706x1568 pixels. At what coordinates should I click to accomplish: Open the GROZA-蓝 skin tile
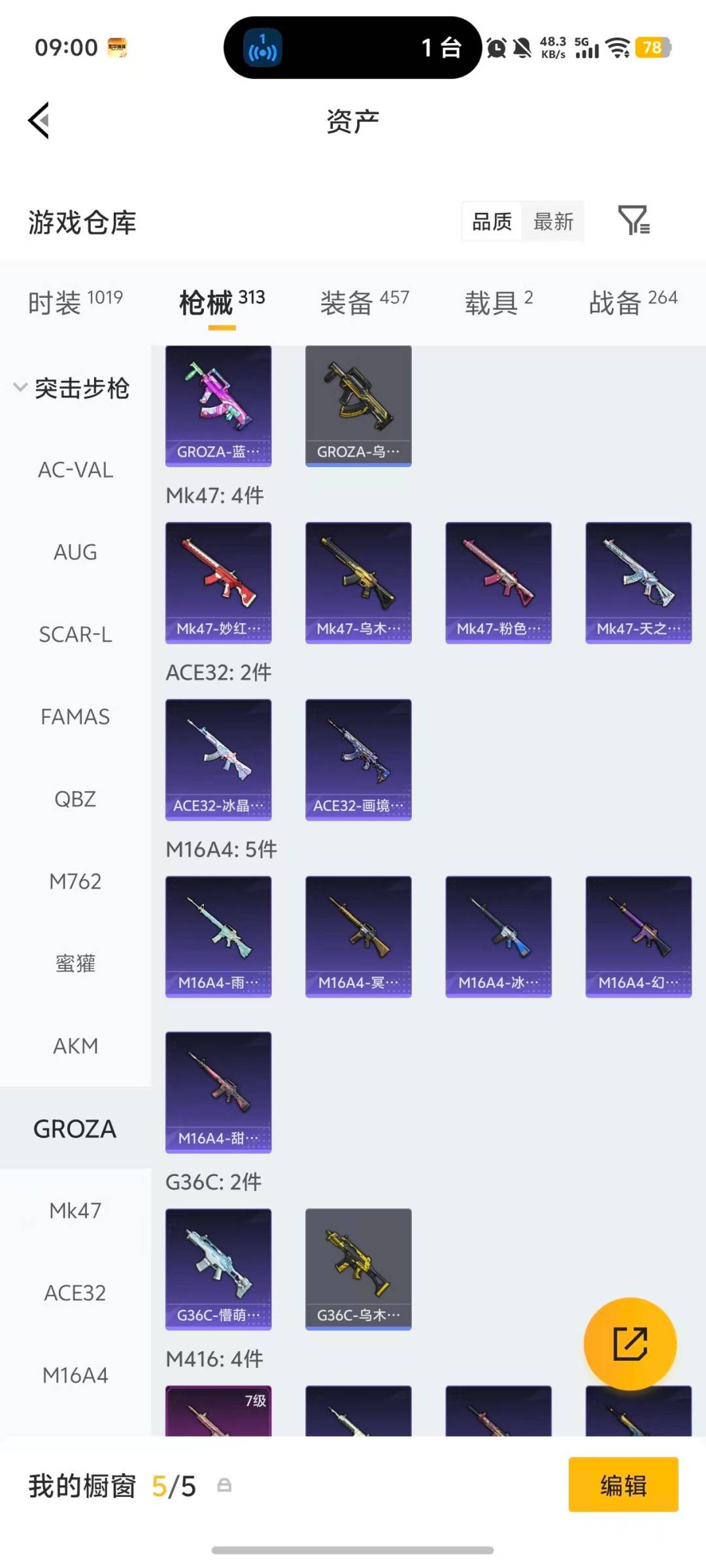[218, 406]
